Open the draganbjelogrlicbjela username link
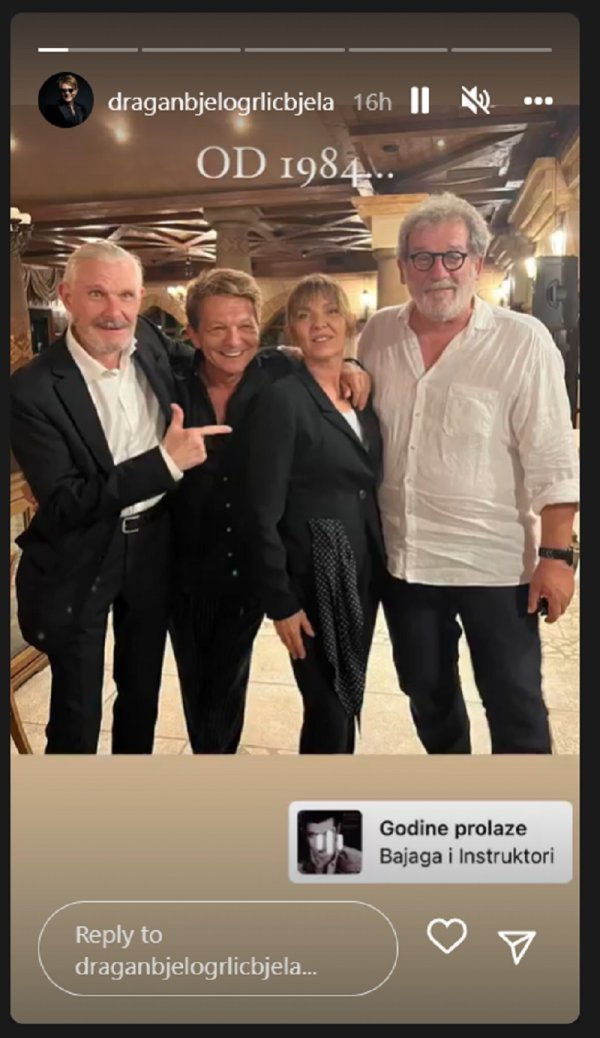 220,102
